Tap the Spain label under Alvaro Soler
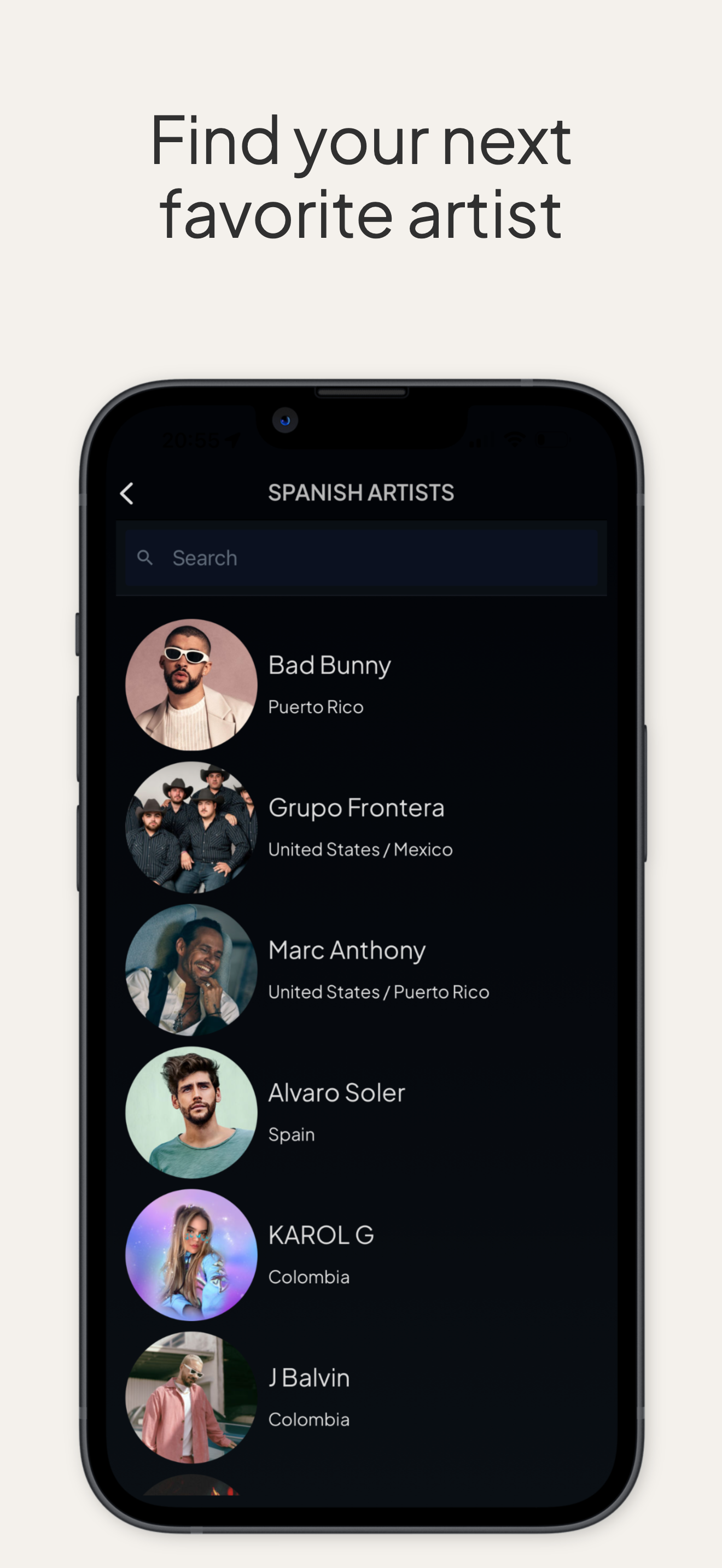Image resolution: width=722 pixels, height=1568 pixels. click(291, 1134)
